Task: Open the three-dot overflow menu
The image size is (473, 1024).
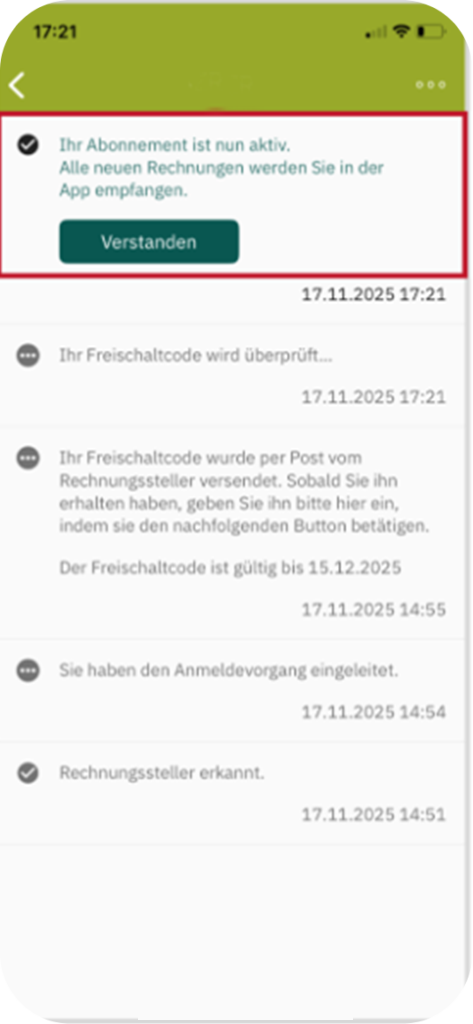Action: [x=431, y=85]
